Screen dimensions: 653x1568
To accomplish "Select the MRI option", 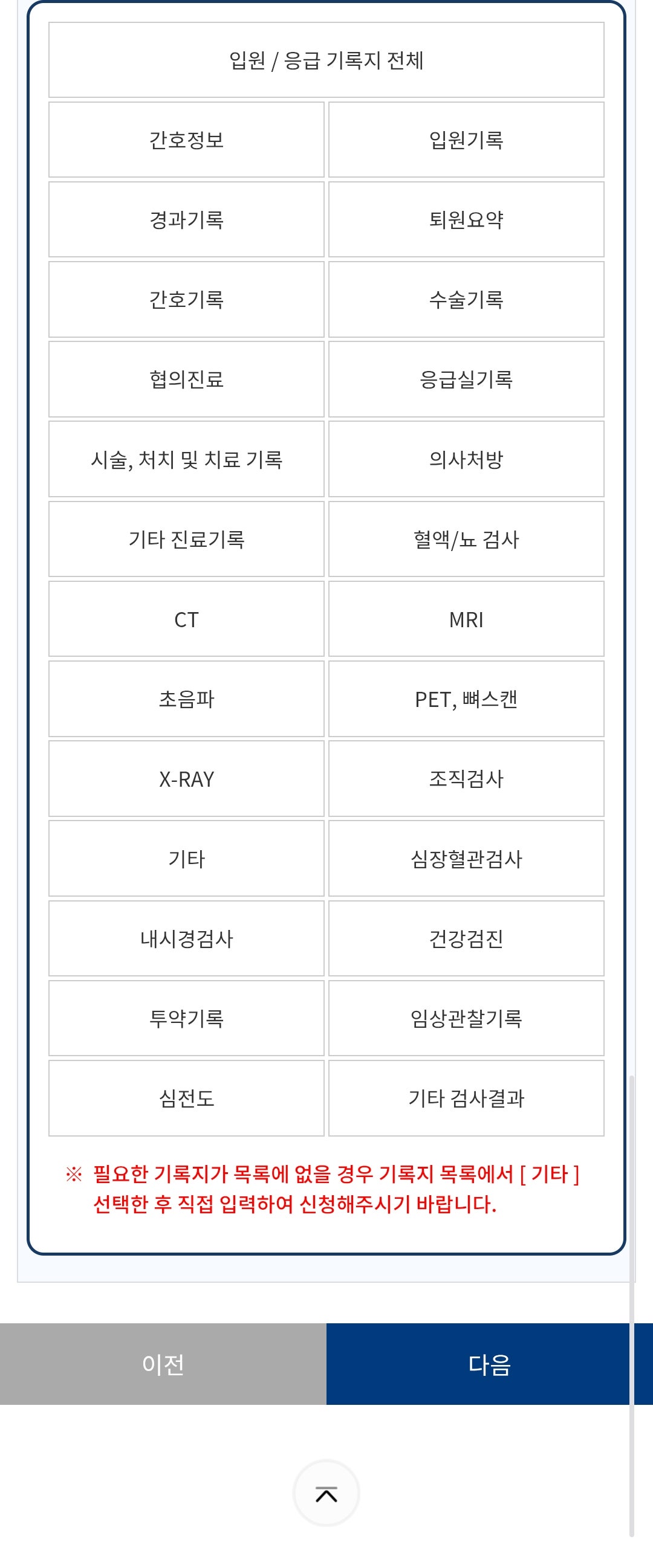I will coord(467,619).
